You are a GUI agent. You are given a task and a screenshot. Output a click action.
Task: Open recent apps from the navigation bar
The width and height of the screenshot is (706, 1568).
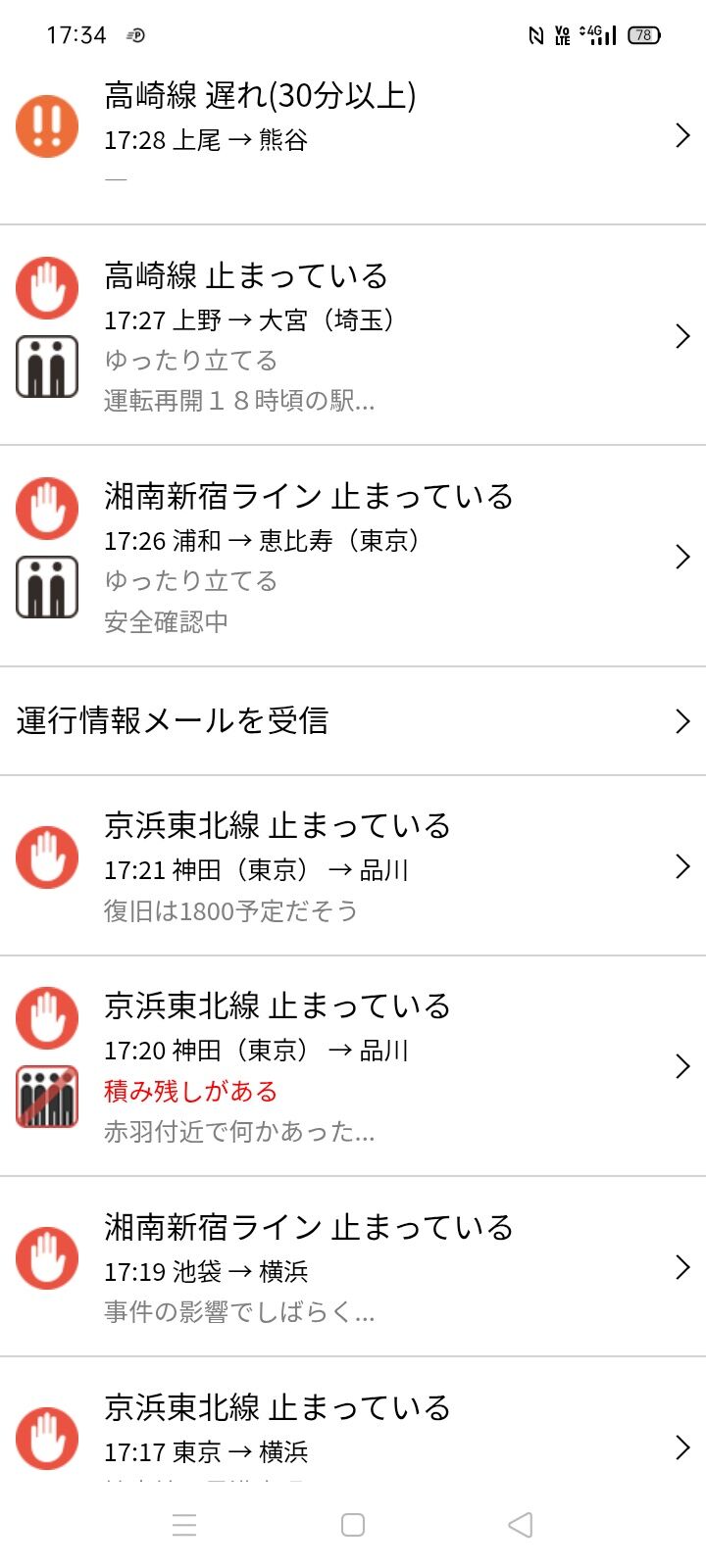(184, 1525)
